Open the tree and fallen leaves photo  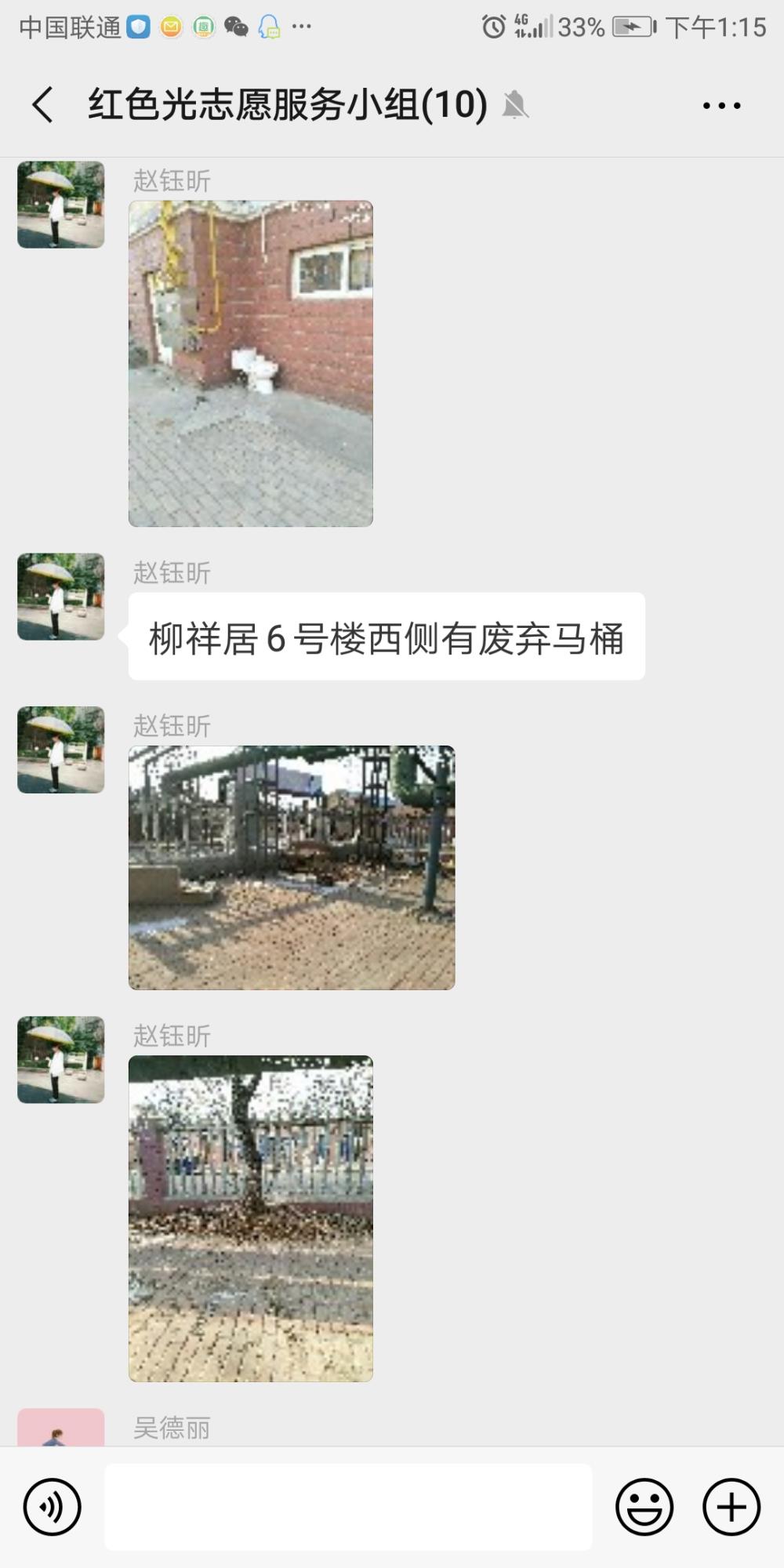pyautogui.click(x=251, y=1218)
